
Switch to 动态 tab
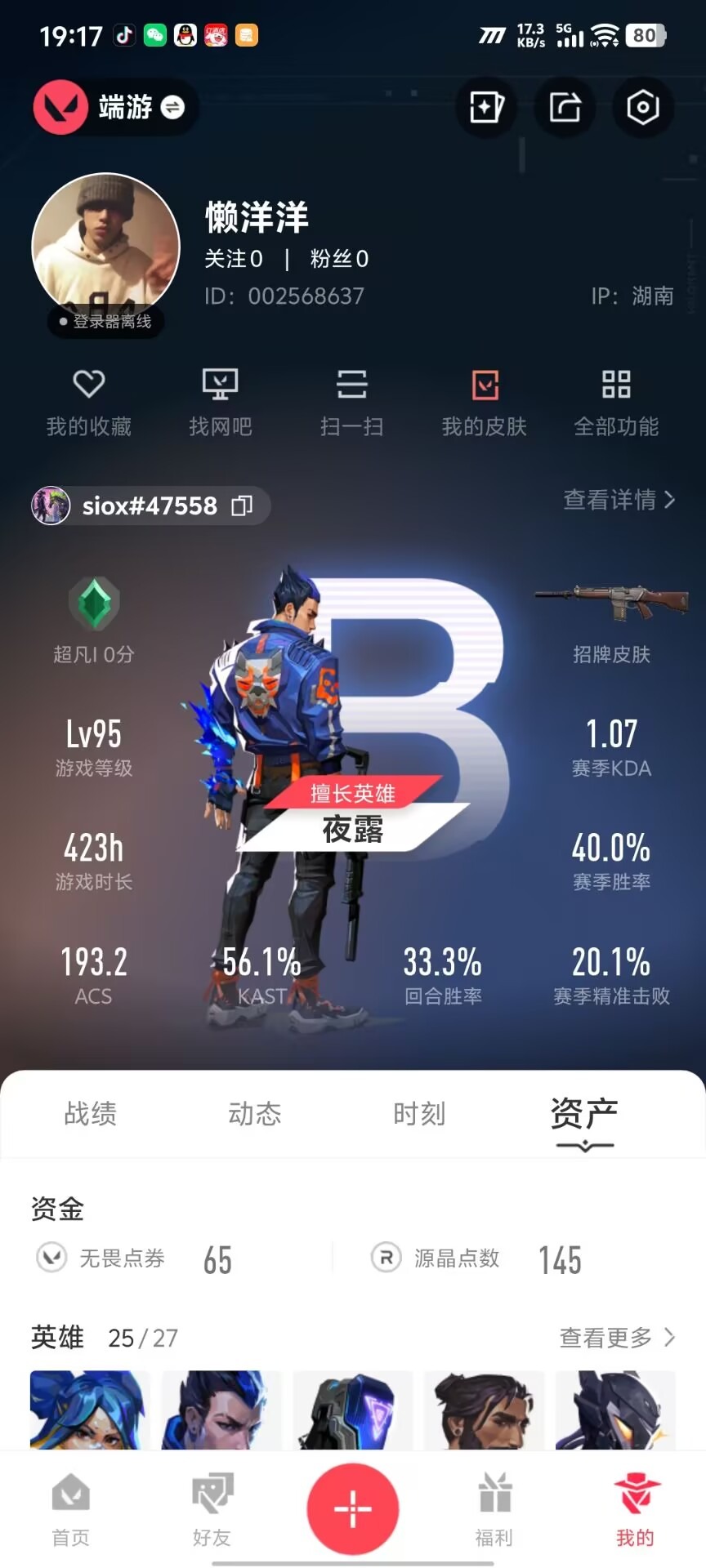[255, 1113]
